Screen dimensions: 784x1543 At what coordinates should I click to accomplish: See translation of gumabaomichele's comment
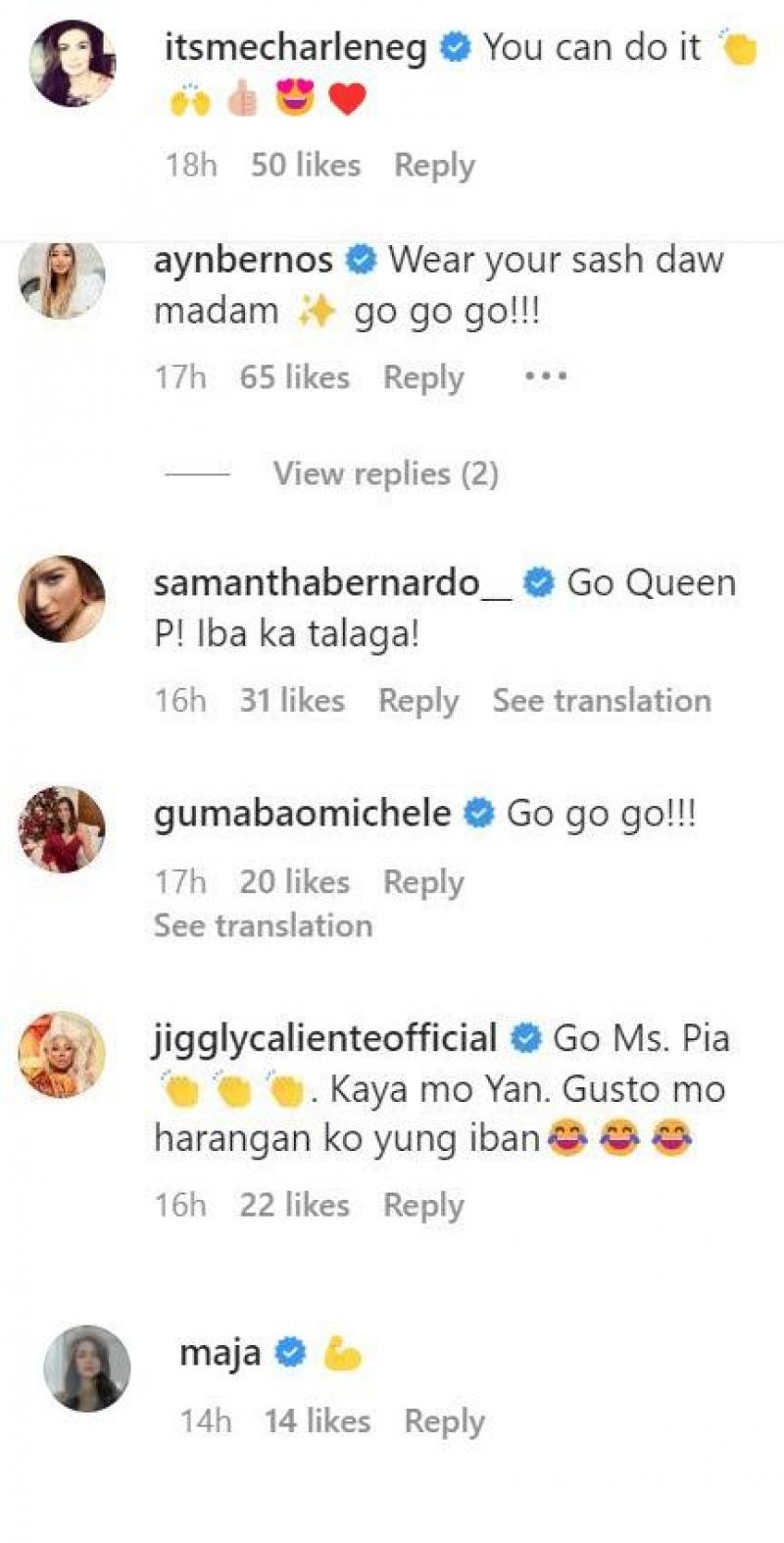[x=263, y=925]
